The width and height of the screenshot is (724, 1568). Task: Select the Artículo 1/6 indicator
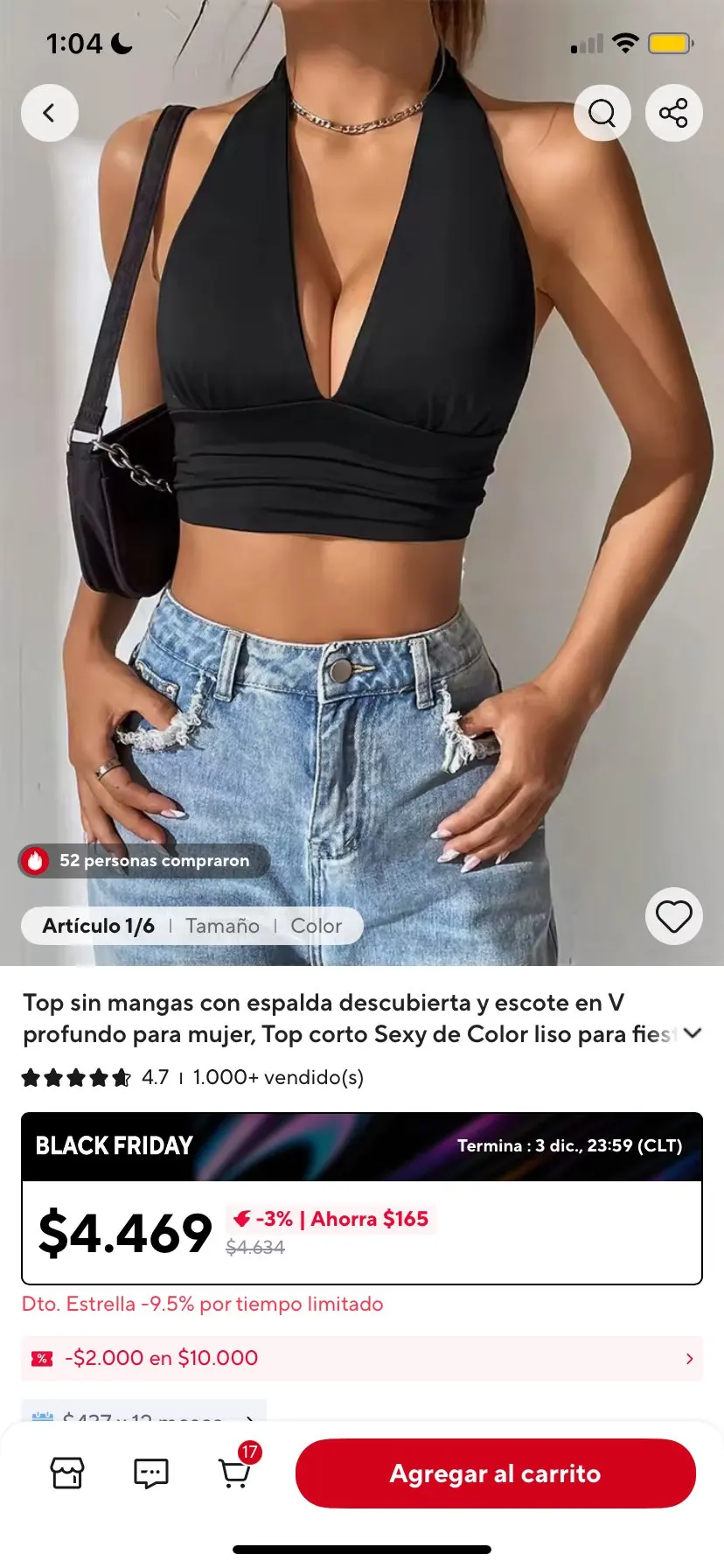point(98,926)
